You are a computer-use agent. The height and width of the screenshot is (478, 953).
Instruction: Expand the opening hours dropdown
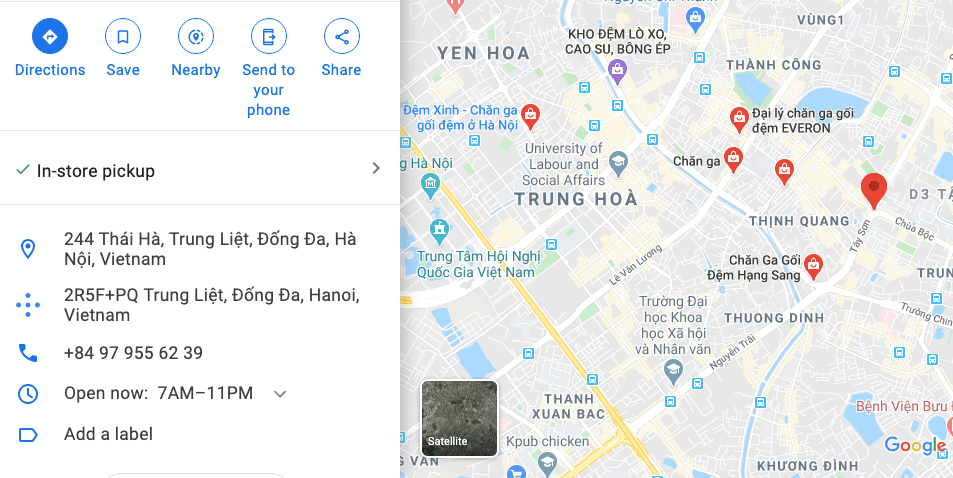click(280, 394)
